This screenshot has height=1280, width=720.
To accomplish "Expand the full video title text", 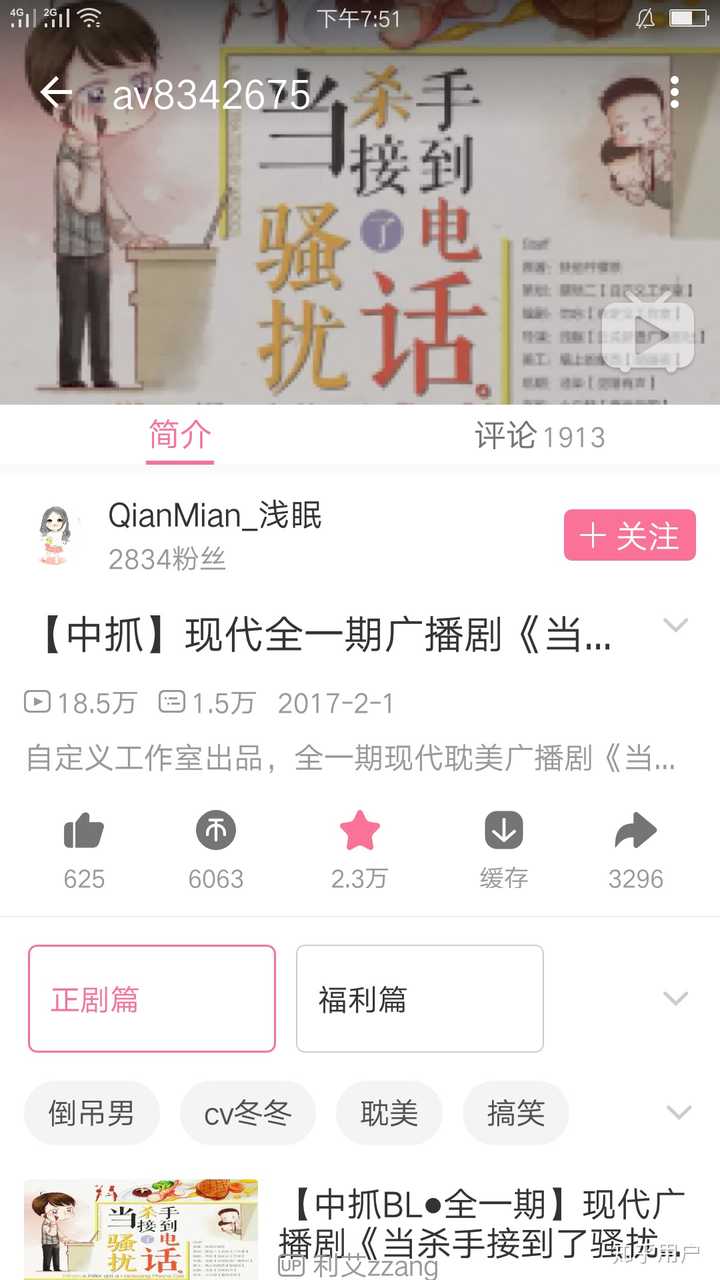I will point(675,624).
